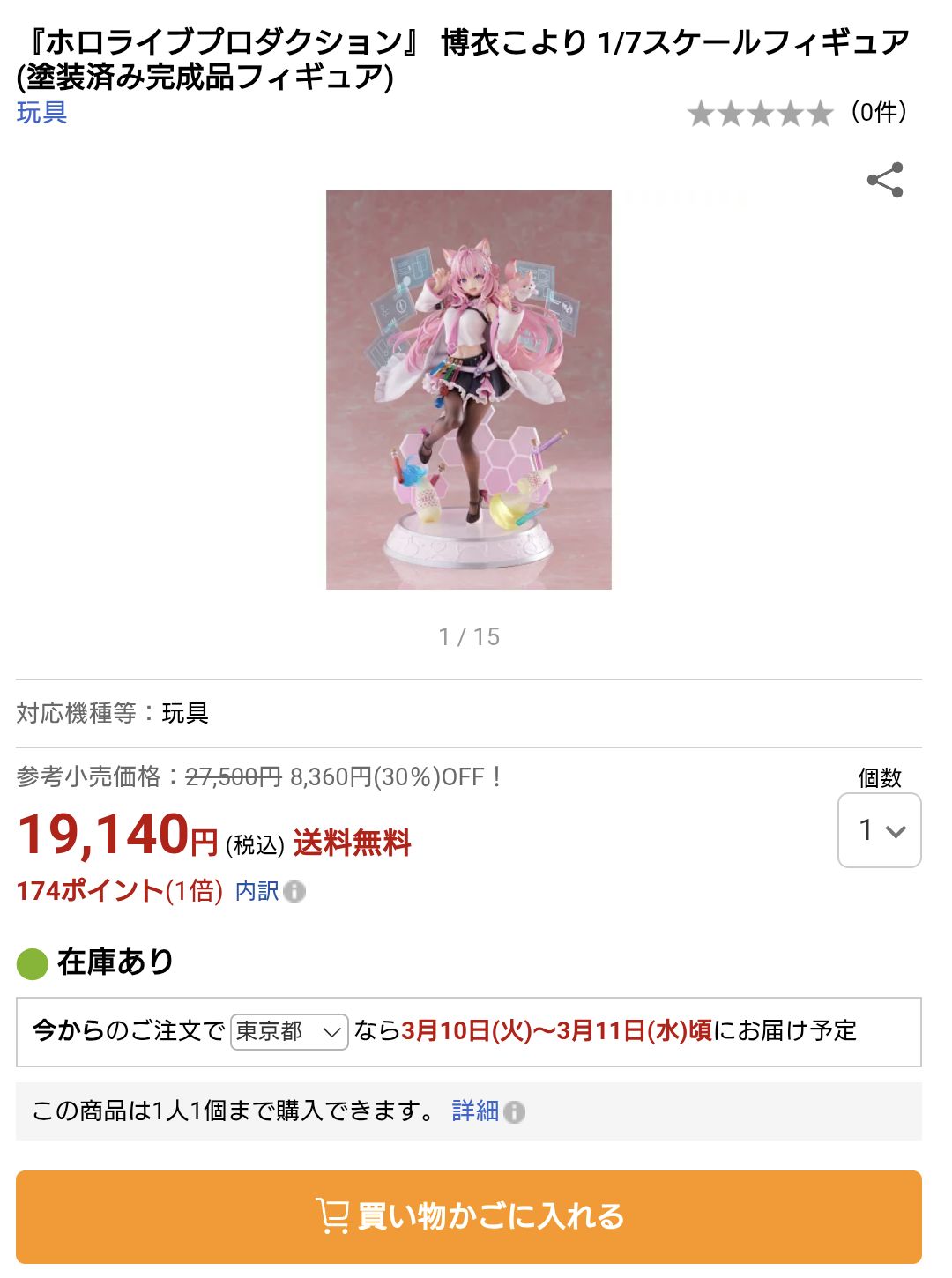Screen dimensions: 952x1278
Task: Change the 東京都 delivery prefecture
Action: pos(289,1031)
